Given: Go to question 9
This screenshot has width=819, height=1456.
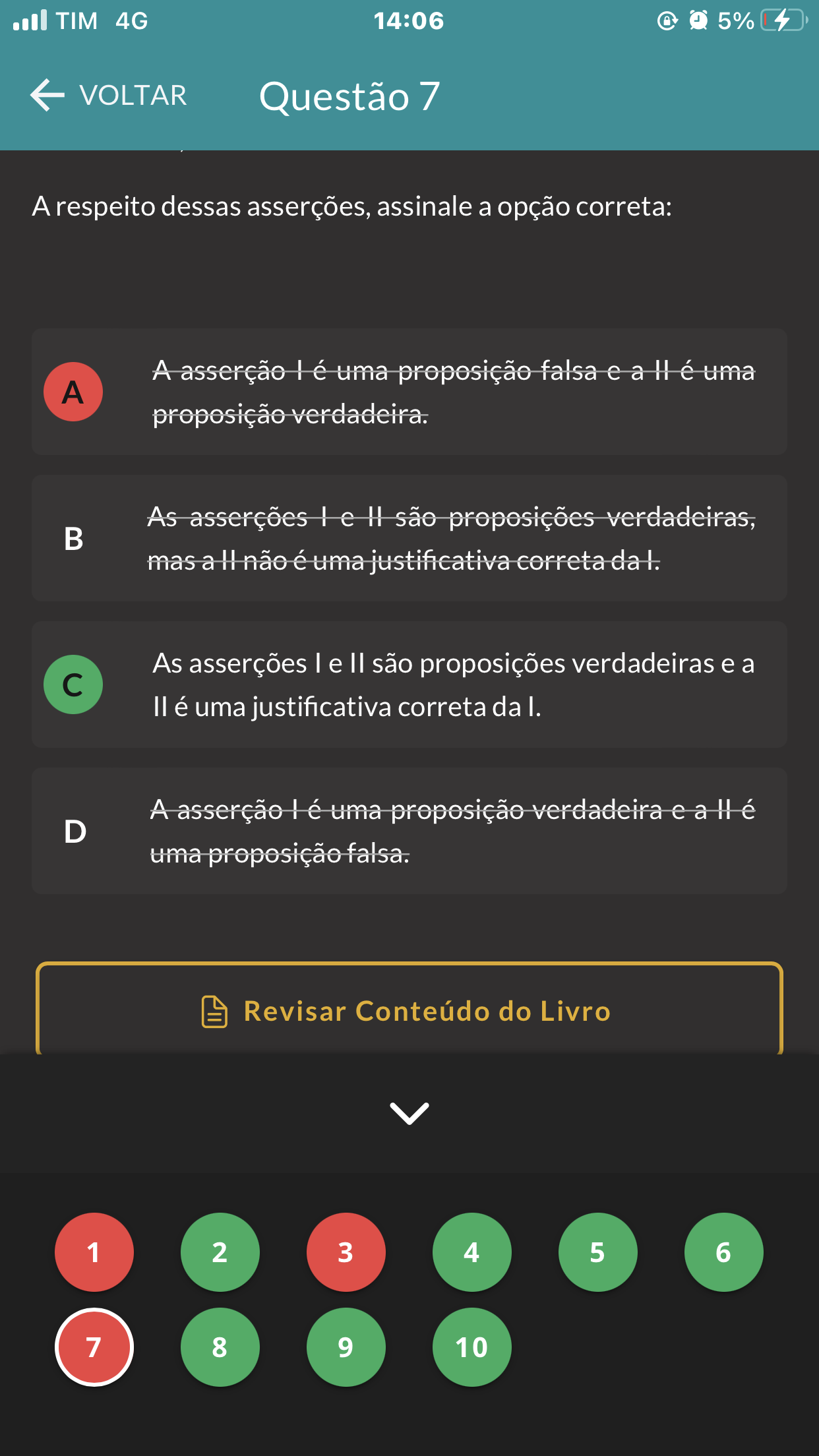Looking at the screenshot, I should [346, 1347].
